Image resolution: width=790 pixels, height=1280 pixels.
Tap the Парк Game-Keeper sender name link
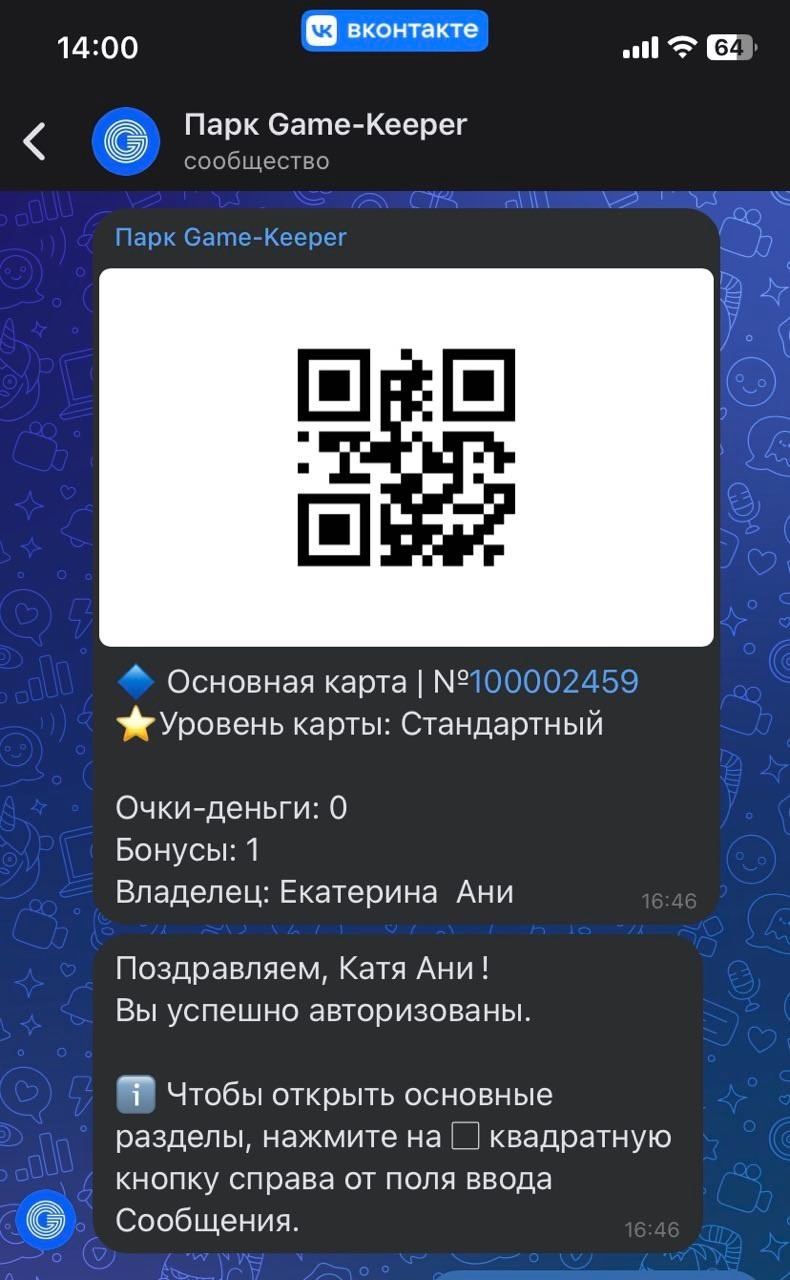231,237
